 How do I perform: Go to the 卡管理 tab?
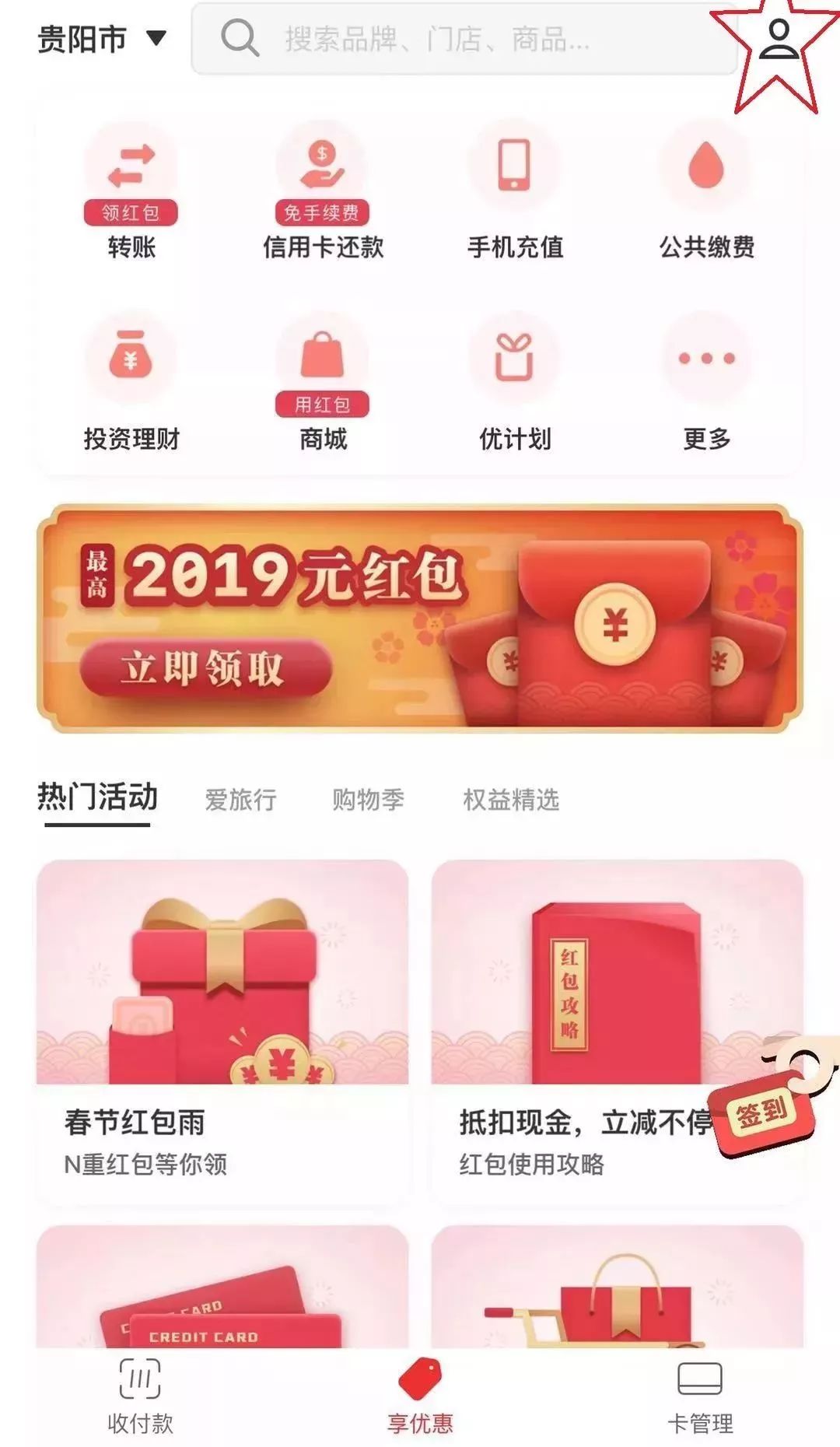point(700,1397)
